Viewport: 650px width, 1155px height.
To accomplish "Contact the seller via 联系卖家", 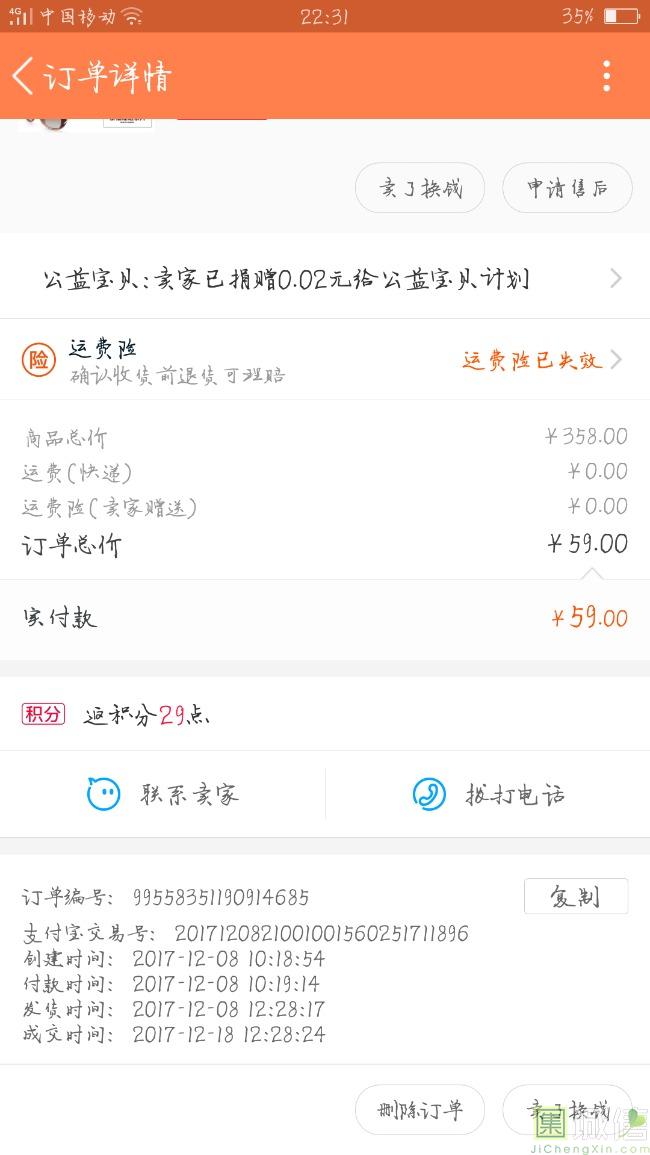I will pyautogui.click(x=163, y=795).
